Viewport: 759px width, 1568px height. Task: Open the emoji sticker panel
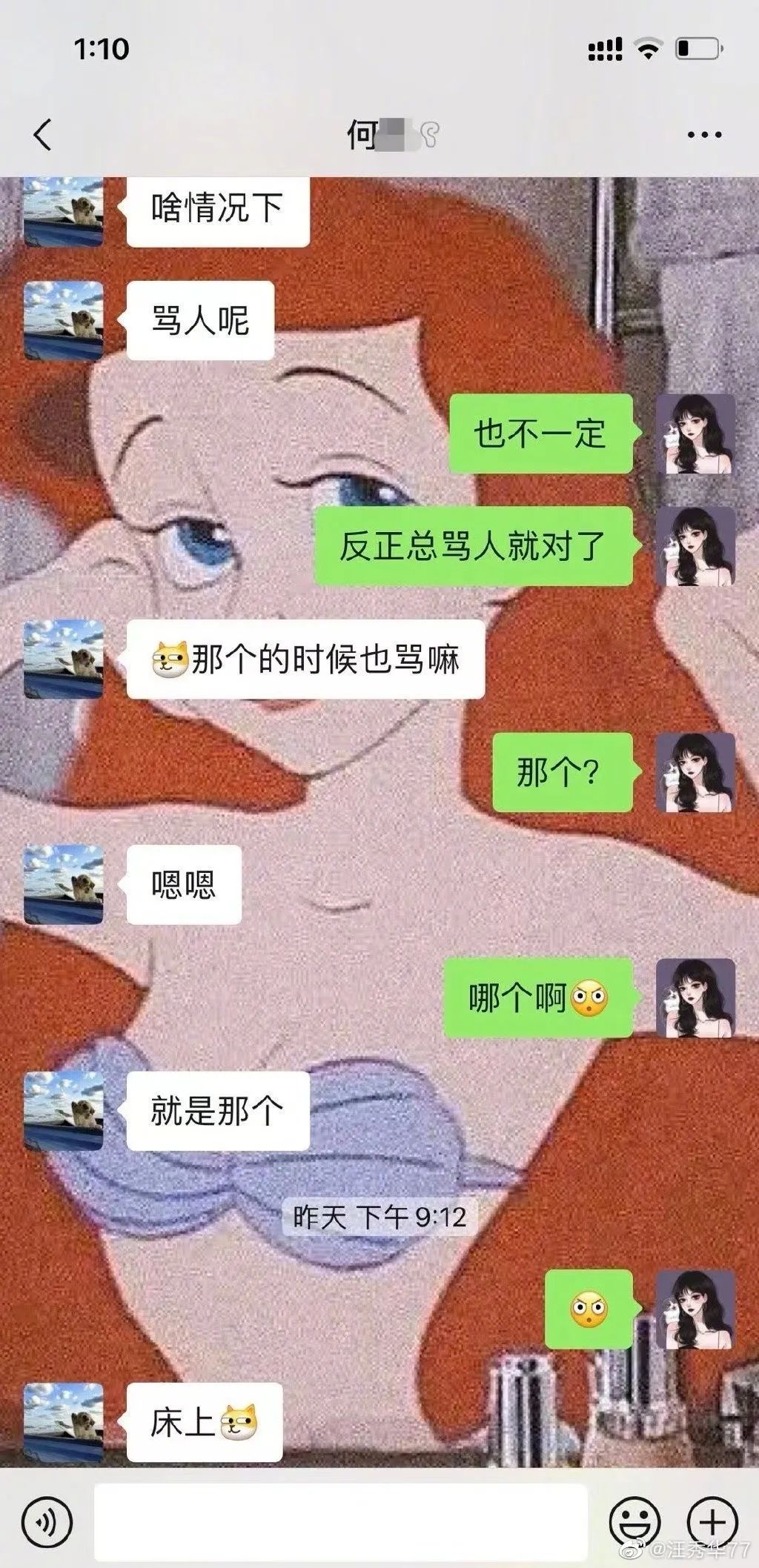(634, 1523)
